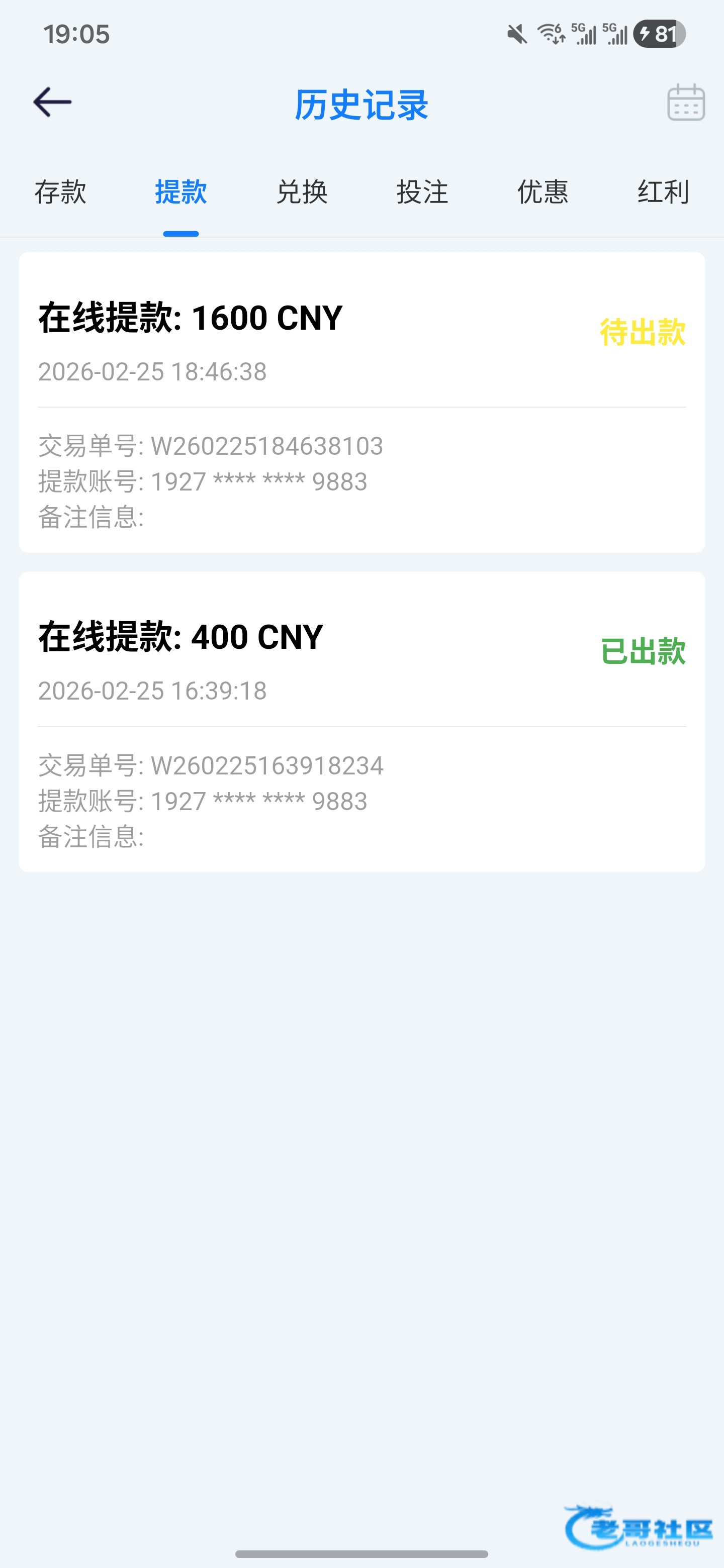Open the 投注 tab
This screenshot has width=724, height=1568.
click(x=423, y=192)
